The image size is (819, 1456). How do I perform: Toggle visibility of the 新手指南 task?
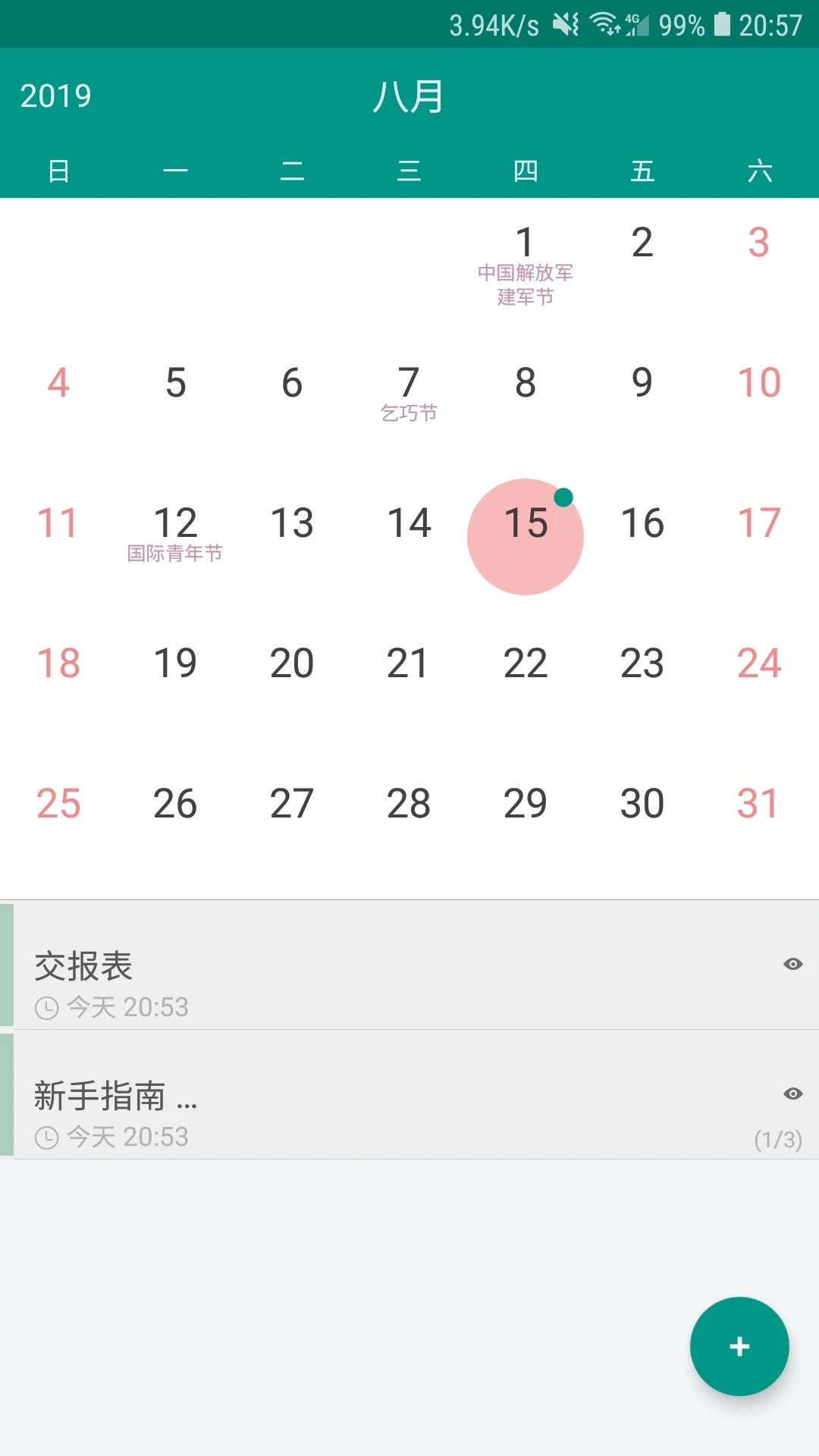point(793,1094)
